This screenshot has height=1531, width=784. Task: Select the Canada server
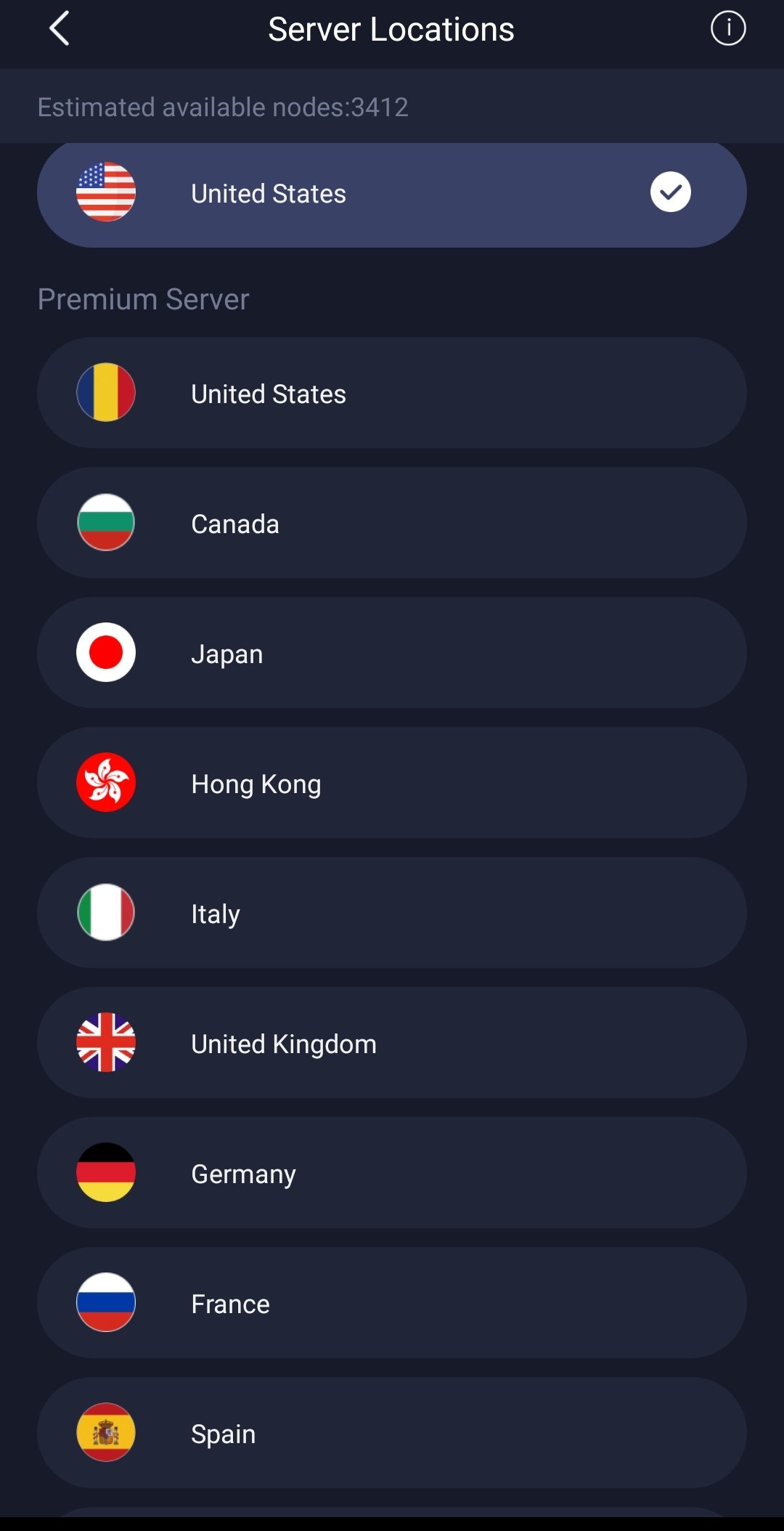tap(392, 523)
